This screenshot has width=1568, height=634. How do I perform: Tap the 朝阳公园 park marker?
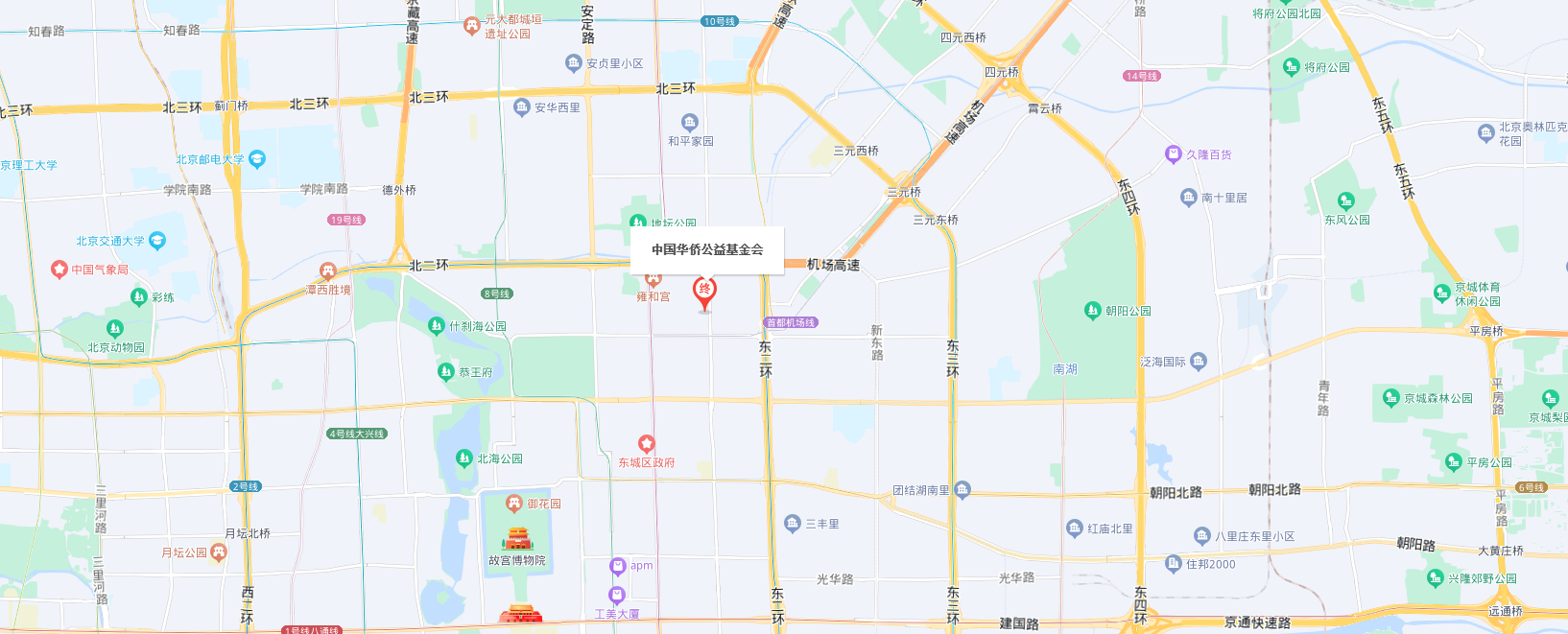pyautogui.click(x=1092, y=310)
